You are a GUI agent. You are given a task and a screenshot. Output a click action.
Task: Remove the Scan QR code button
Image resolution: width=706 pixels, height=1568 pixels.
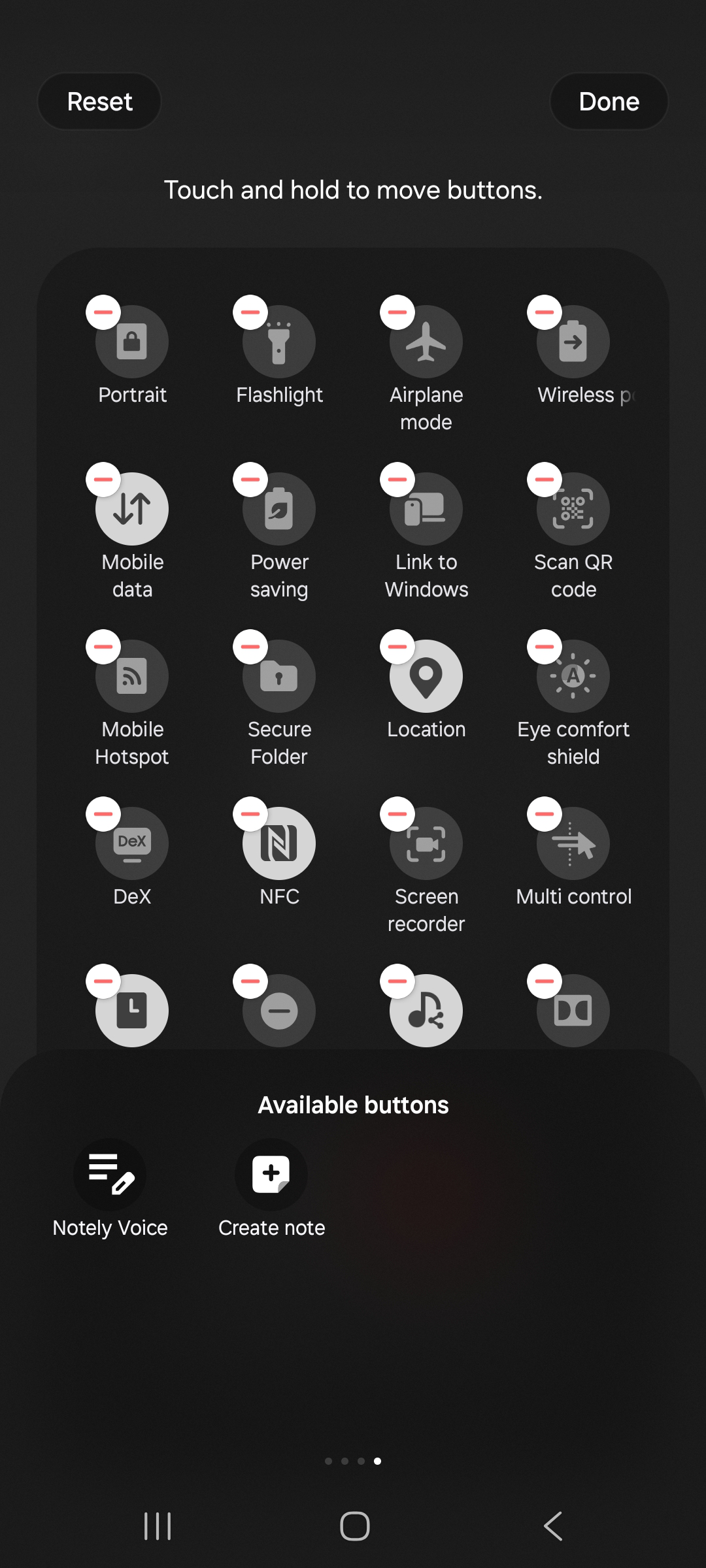tap(545, 480)
